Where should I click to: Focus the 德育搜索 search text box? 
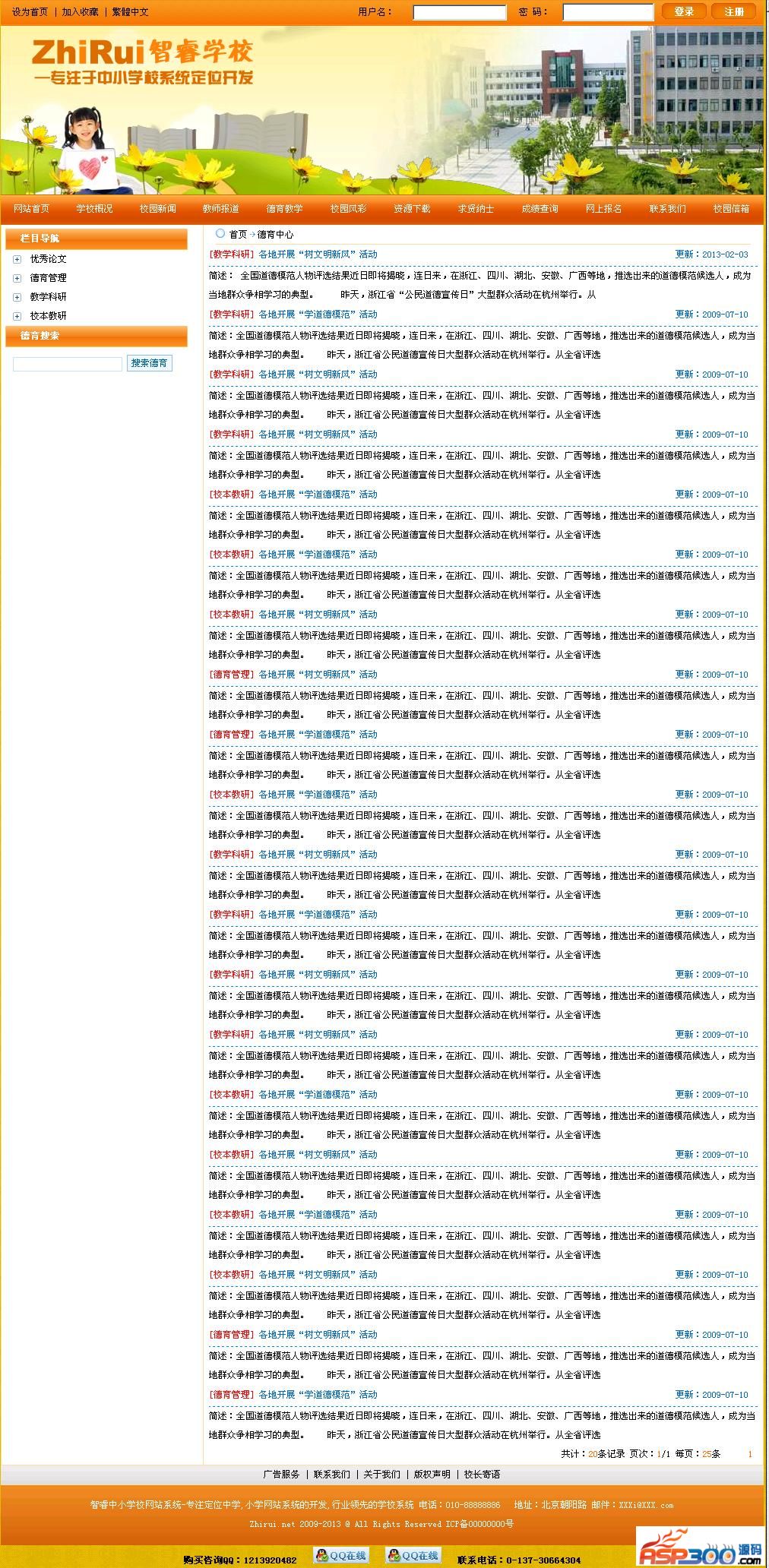(x=67, y=364)
